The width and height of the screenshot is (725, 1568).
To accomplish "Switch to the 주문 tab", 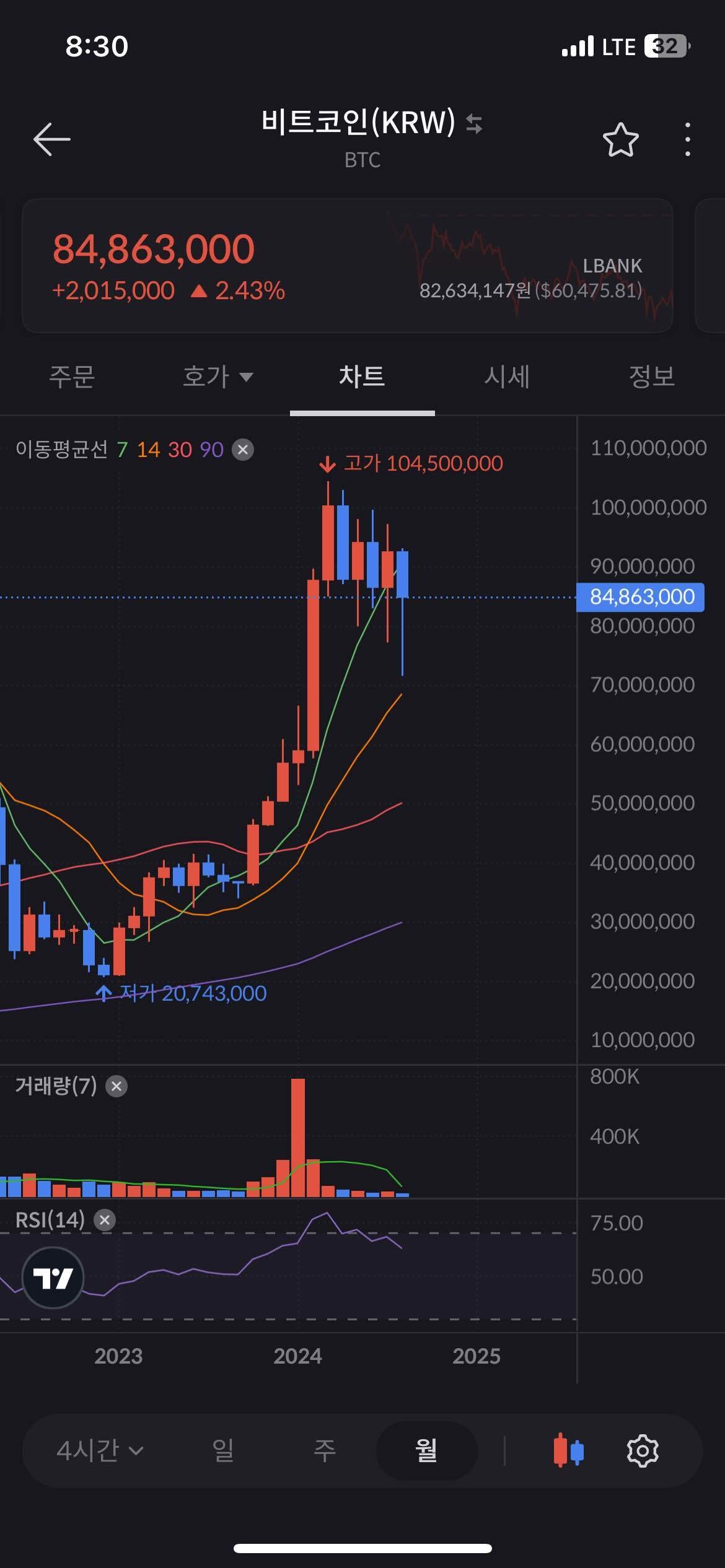I will (72, 378).
